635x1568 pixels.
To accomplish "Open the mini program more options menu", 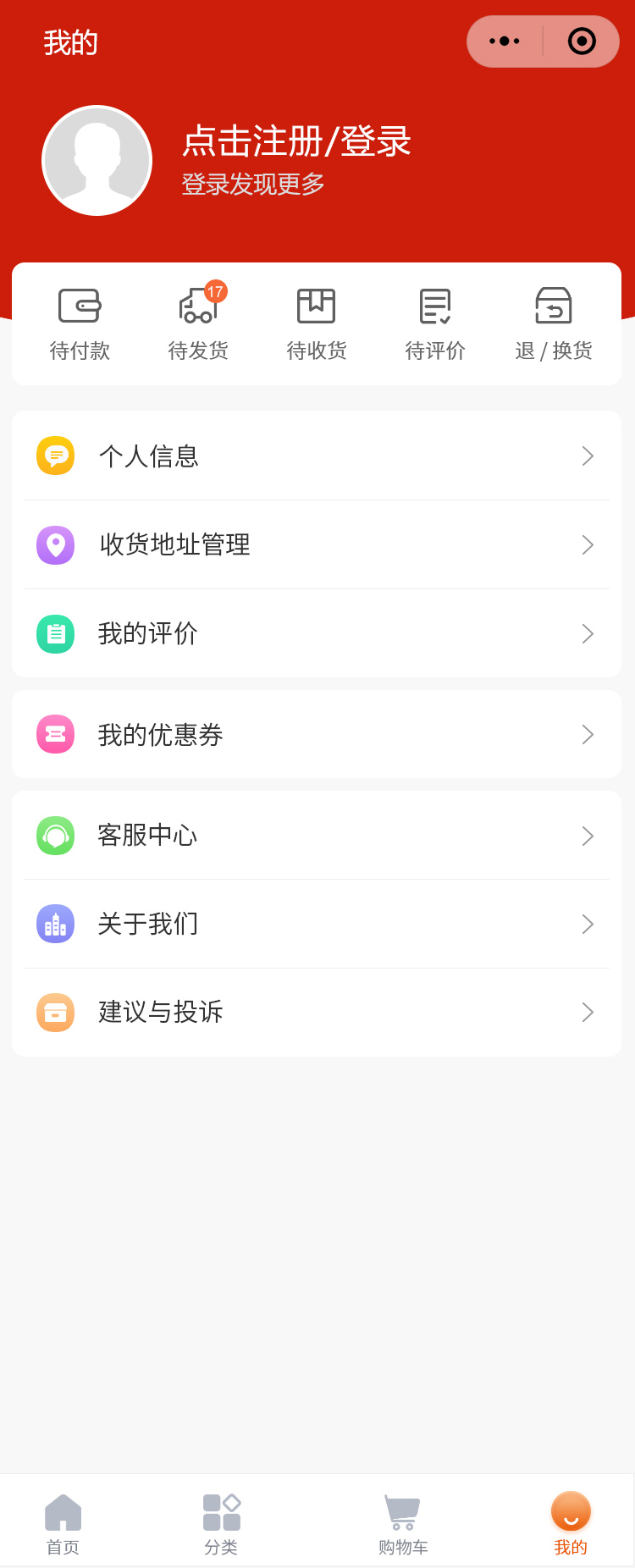I will [x=505, y=41].
